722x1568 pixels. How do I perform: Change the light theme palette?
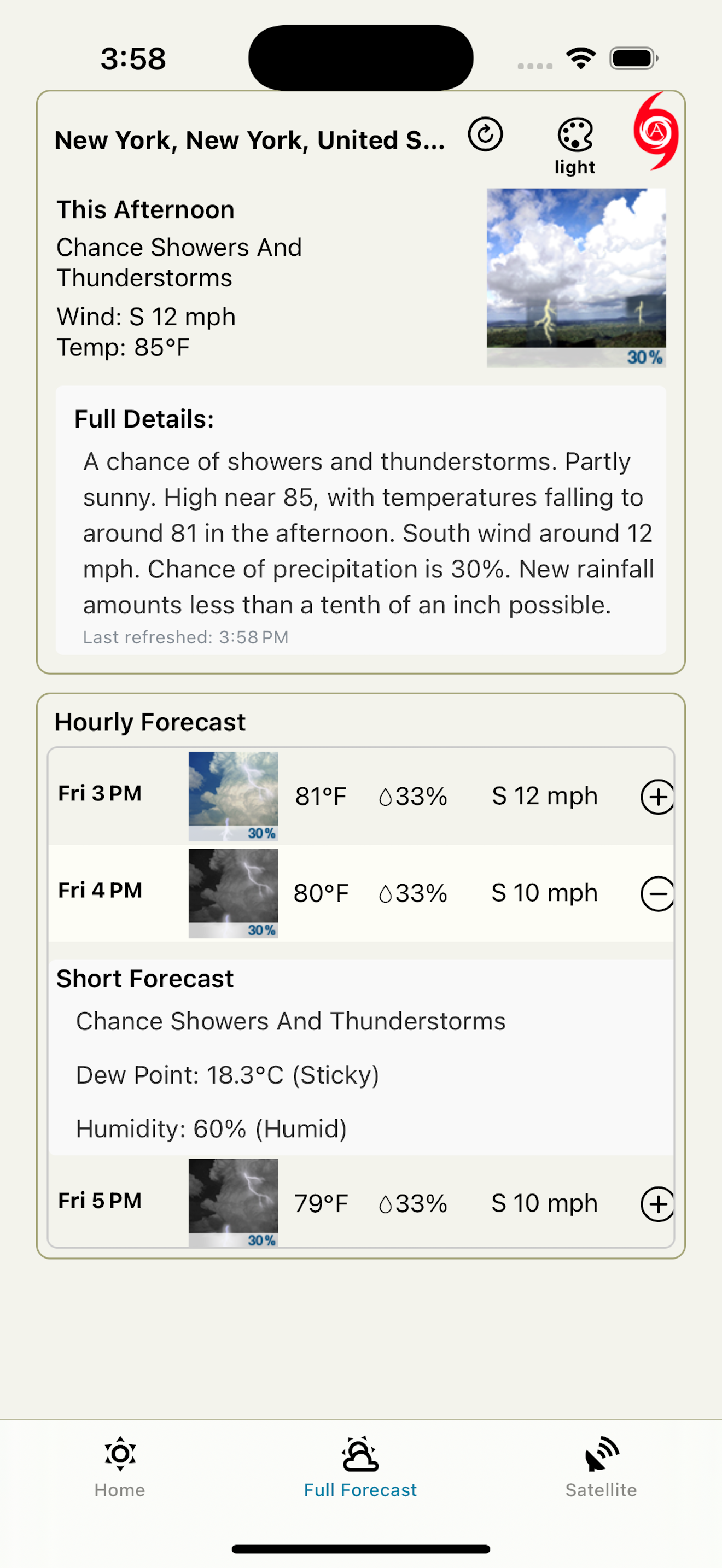574,145
